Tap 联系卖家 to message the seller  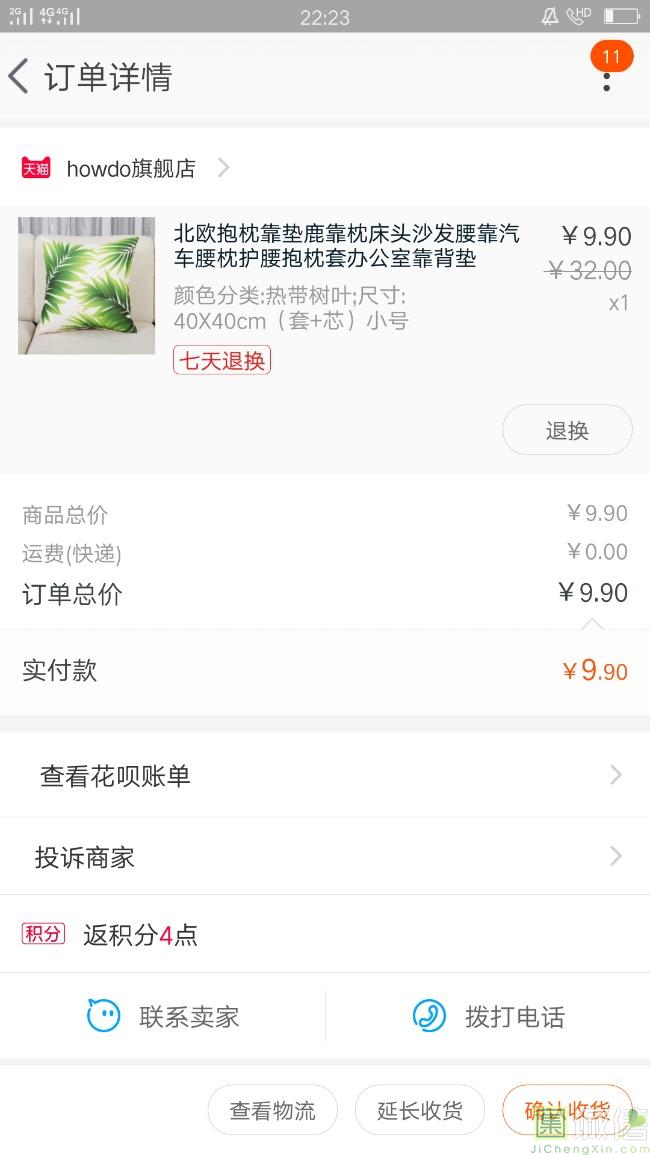(163, 1017)
